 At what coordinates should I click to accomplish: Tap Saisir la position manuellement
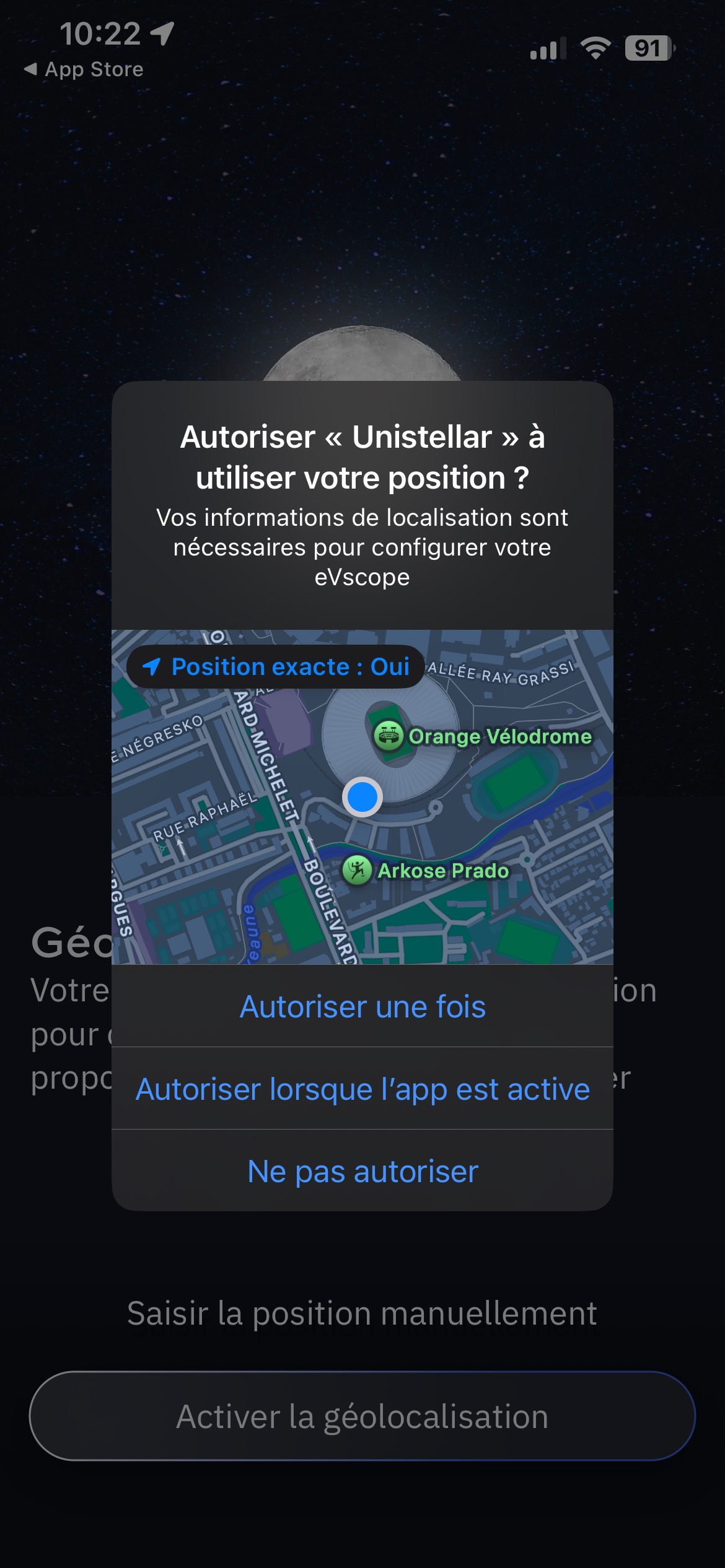[362, 1313]
